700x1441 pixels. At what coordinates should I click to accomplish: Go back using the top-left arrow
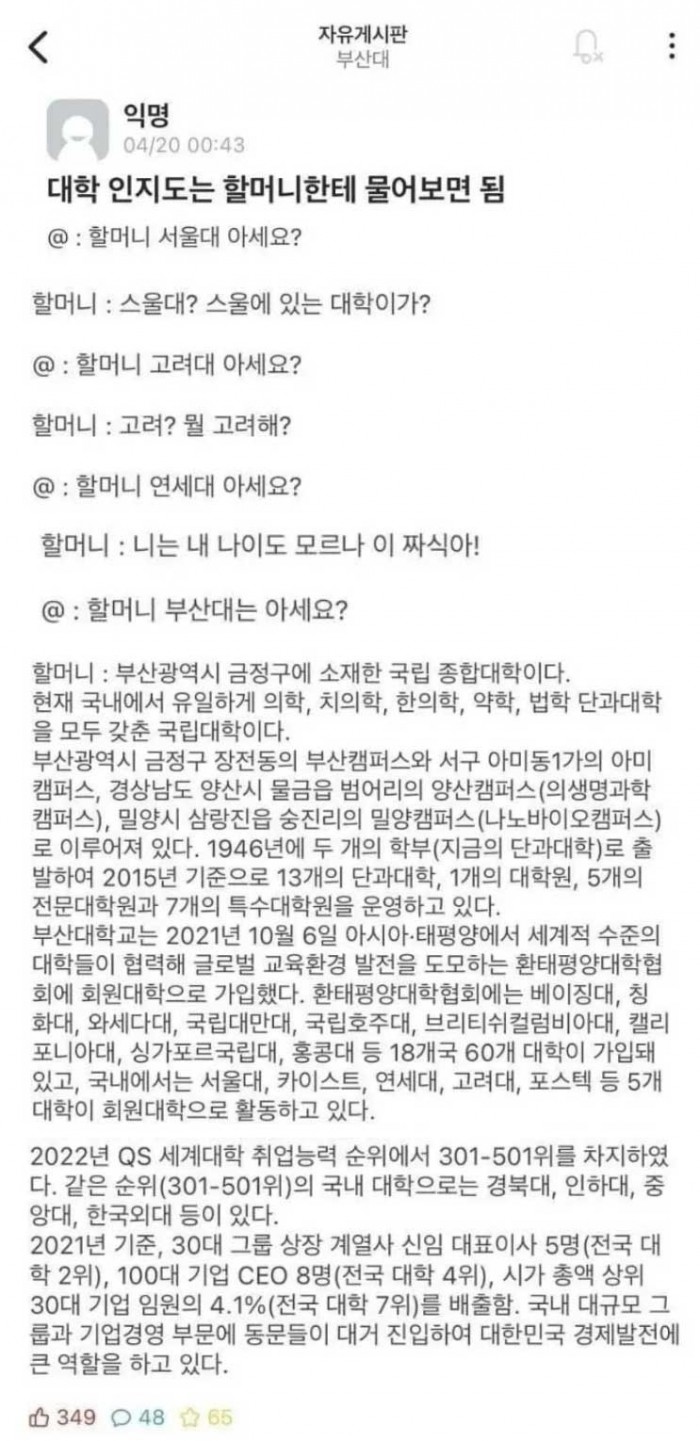point(38,47)
